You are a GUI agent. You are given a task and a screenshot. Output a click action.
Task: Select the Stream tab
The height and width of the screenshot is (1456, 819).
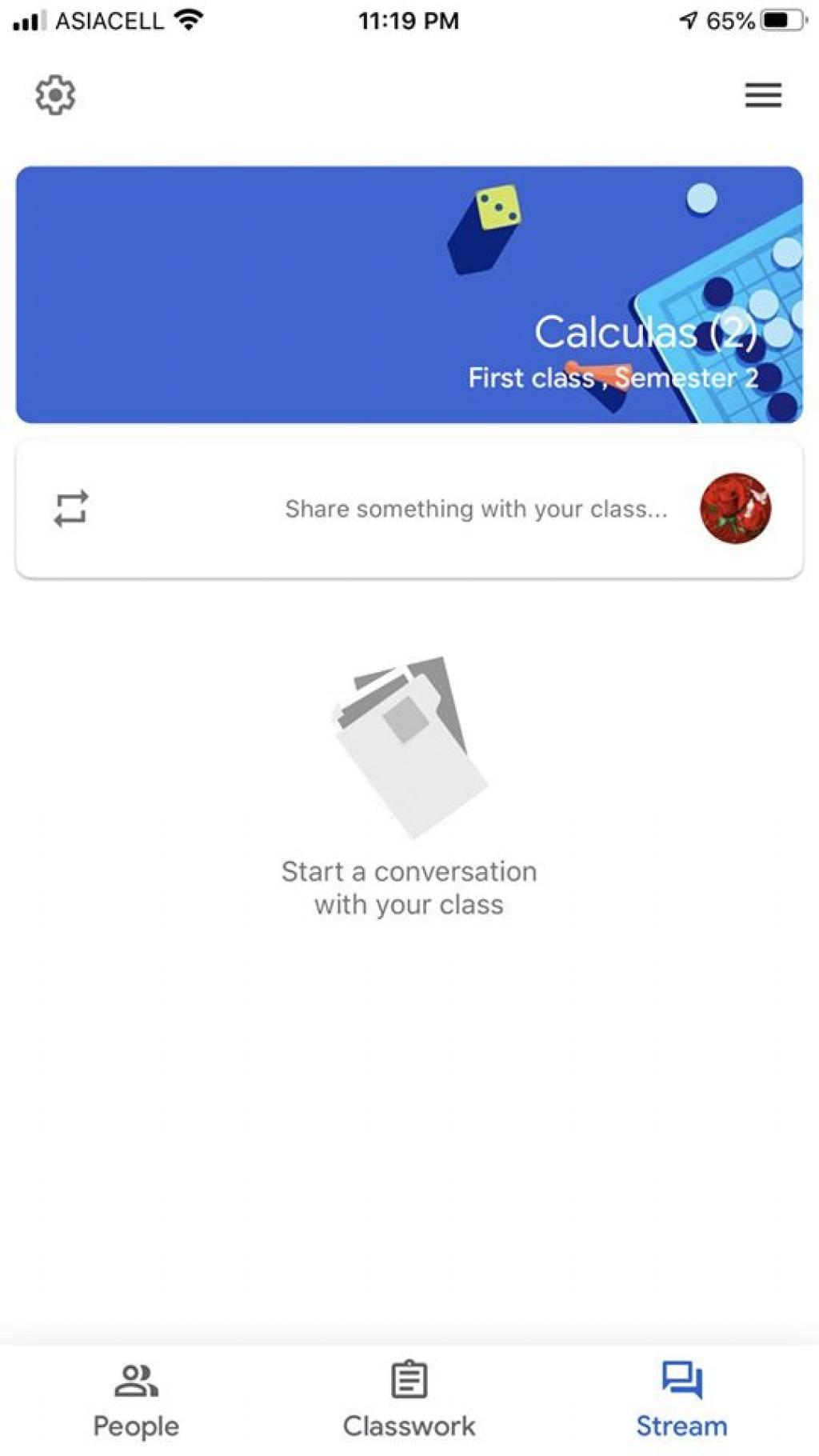pyautogui.click(x=681, y=1400)
